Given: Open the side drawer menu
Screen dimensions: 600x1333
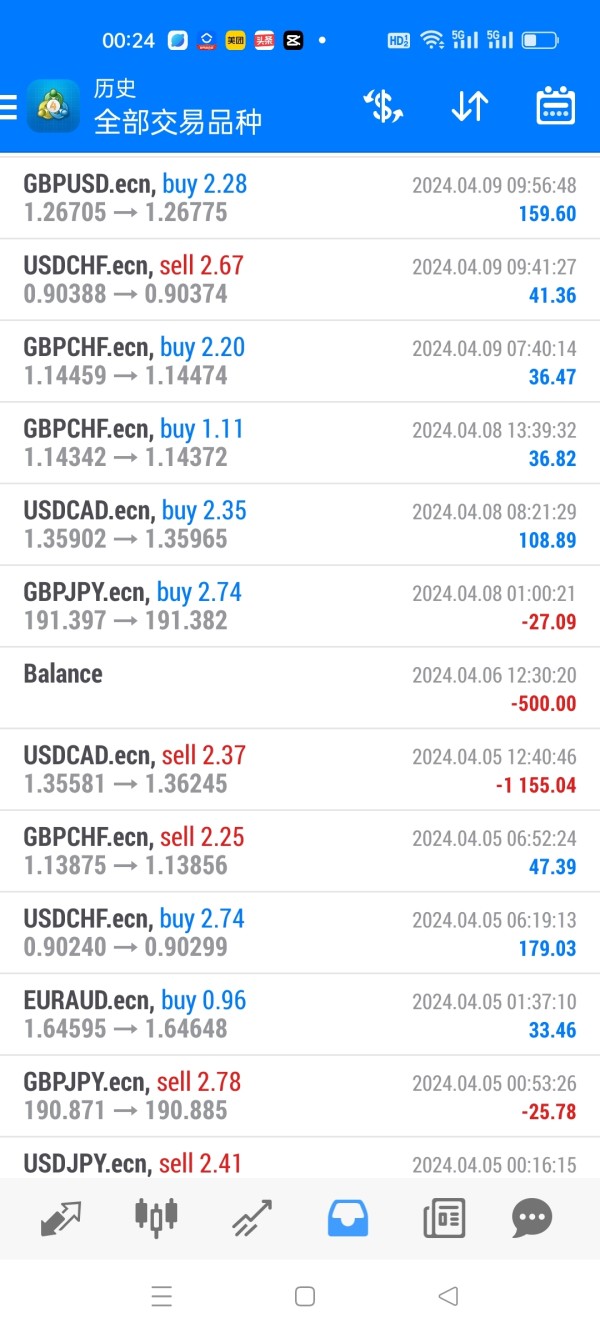Looking at the screenshot, I should click(x=9, y=107).
